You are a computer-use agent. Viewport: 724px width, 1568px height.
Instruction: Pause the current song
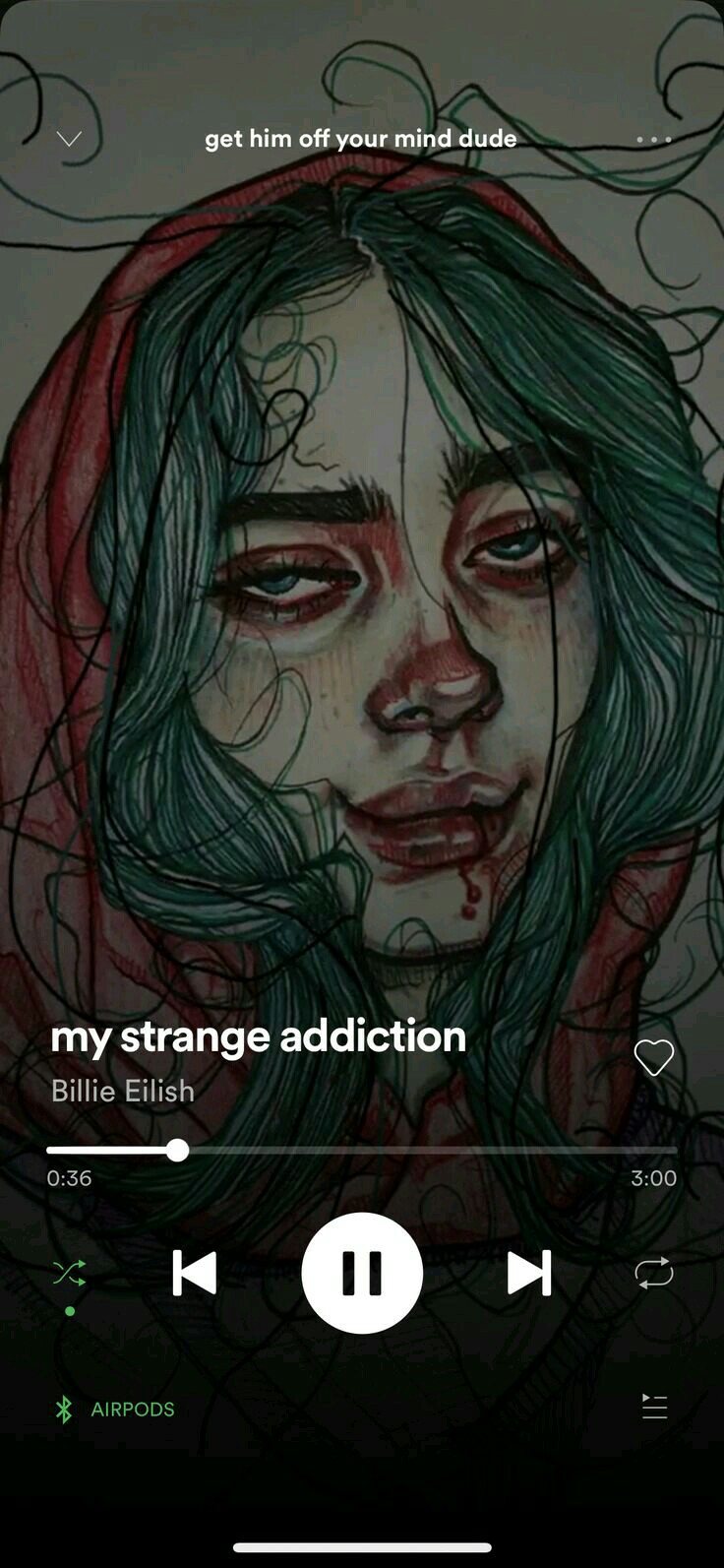point(362,1273)
